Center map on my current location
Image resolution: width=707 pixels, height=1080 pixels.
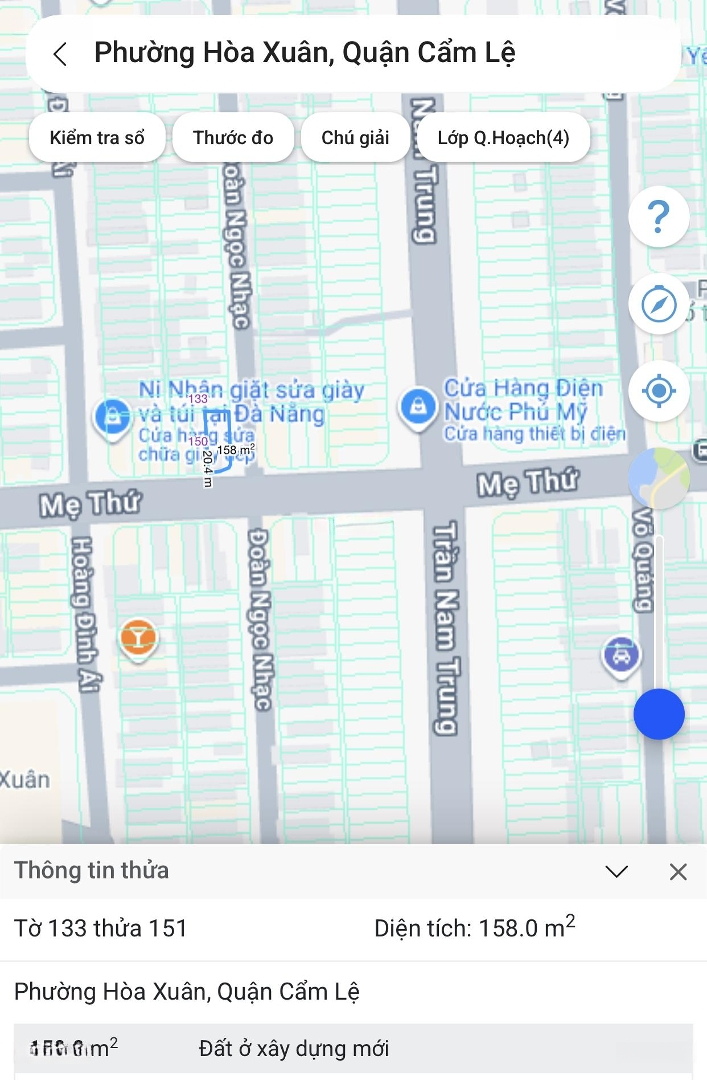[x=658, y=391]
